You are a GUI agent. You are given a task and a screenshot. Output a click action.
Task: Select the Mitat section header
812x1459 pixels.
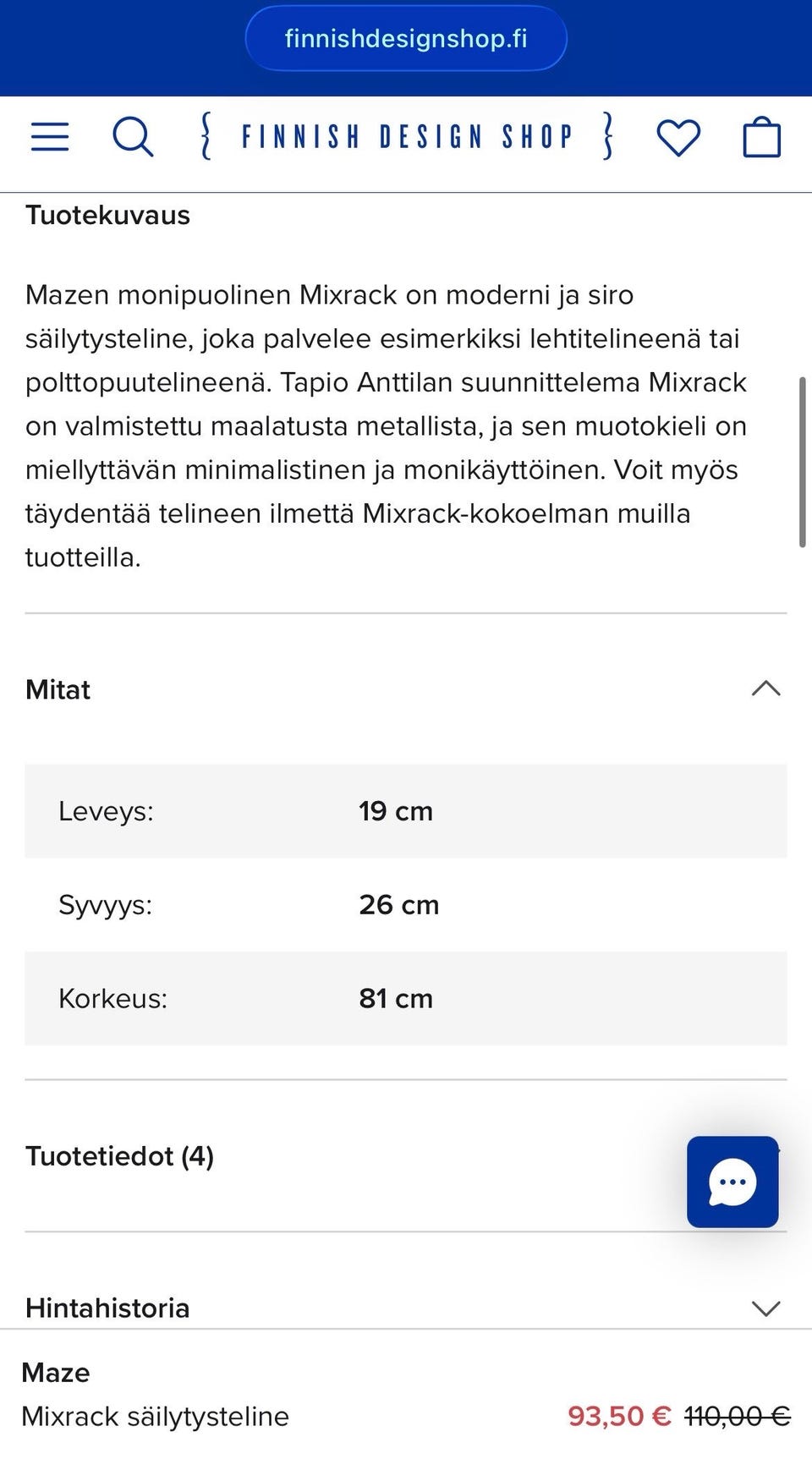point(58,689)
